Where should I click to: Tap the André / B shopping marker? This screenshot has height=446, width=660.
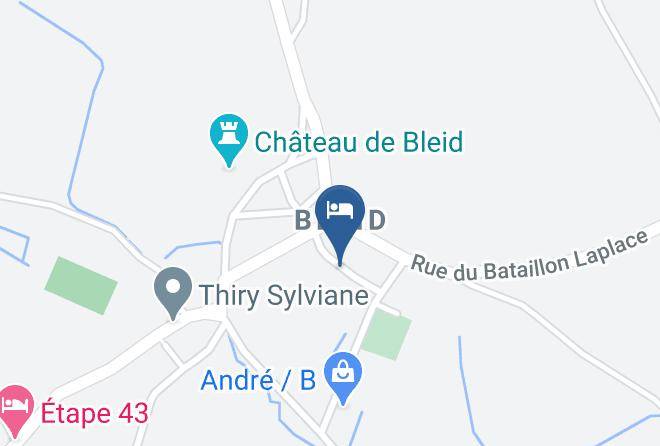click(x=344, y=377)
